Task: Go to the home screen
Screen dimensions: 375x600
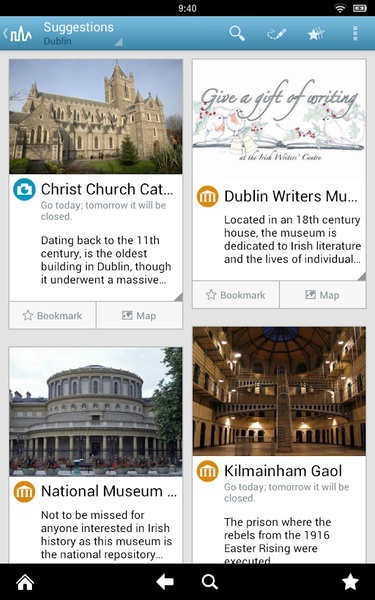Action: click(25, 582)
